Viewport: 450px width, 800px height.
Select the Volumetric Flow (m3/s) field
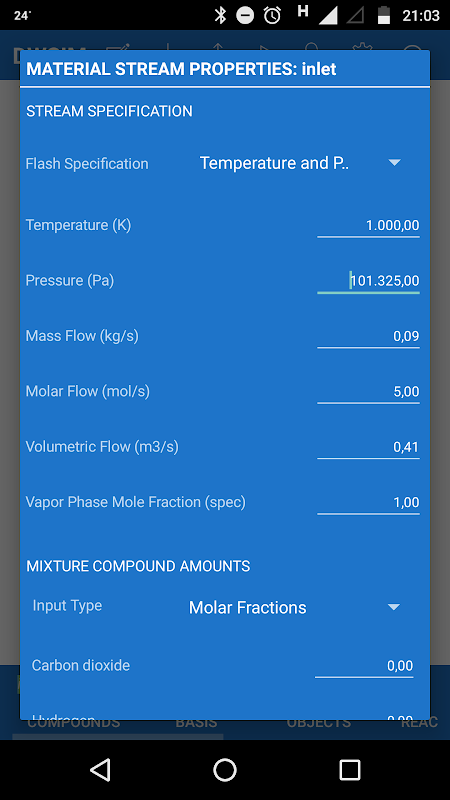pyautogui.click(x=368, y=447)
